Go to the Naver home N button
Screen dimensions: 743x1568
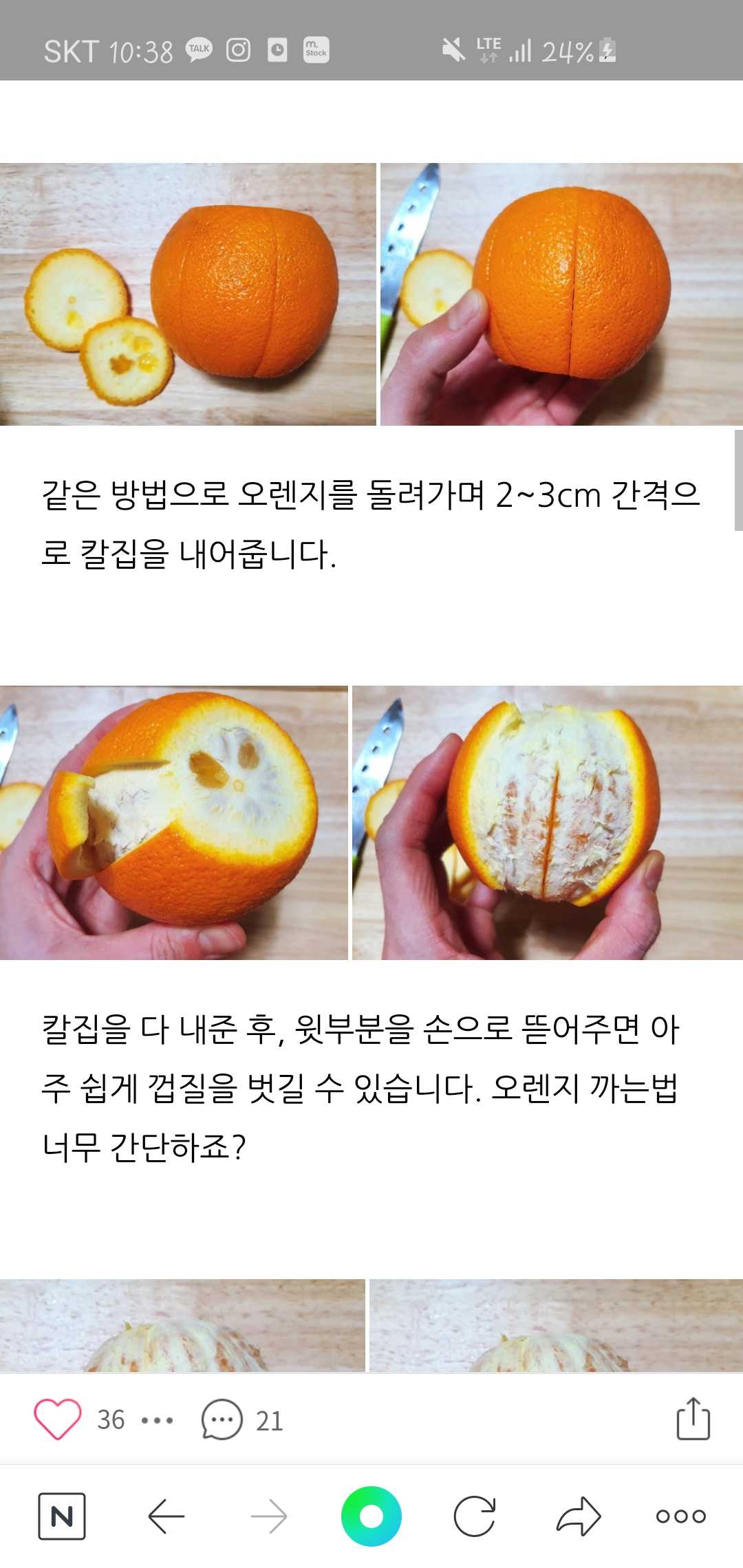(62, 1516)
